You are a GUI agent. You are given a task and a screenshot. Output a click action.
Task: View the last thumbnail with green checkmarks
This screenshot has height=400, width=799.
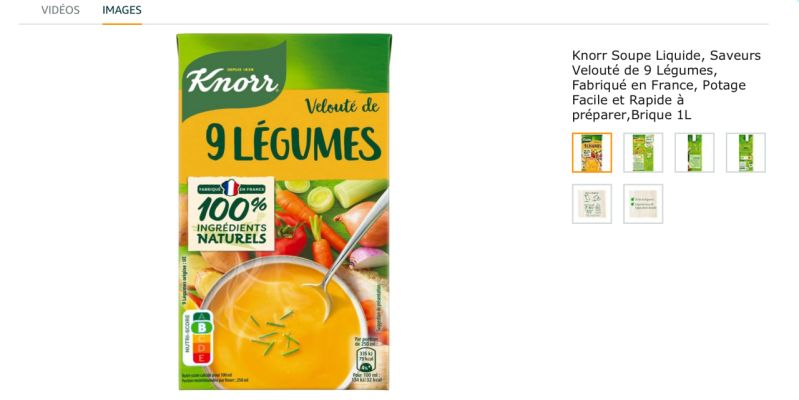tap(643, 204)
